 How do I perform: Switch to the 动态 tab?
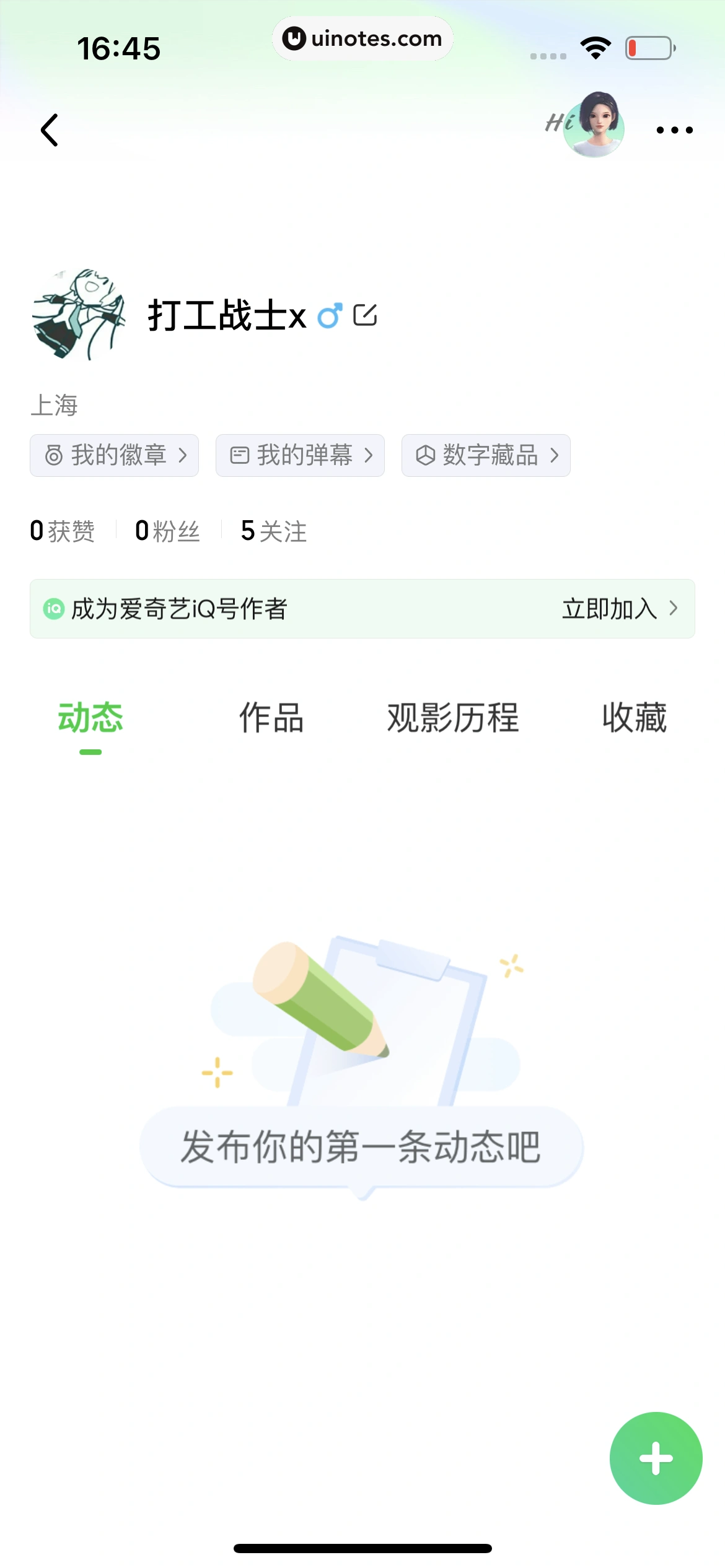(x=90, y=718)
